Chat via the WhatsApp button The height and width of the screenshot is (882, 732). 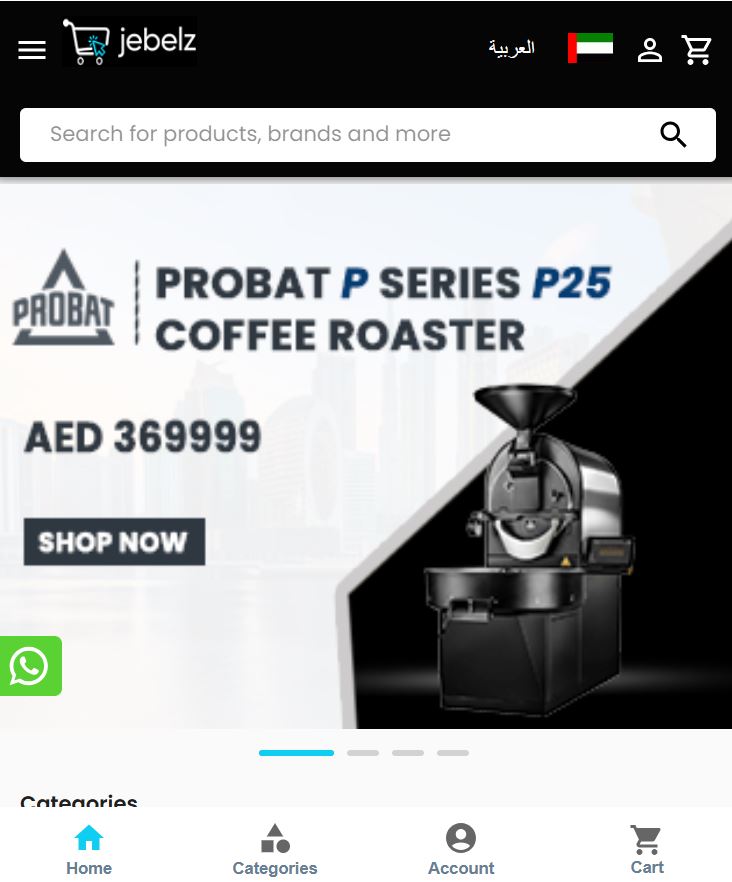[30, 666]
